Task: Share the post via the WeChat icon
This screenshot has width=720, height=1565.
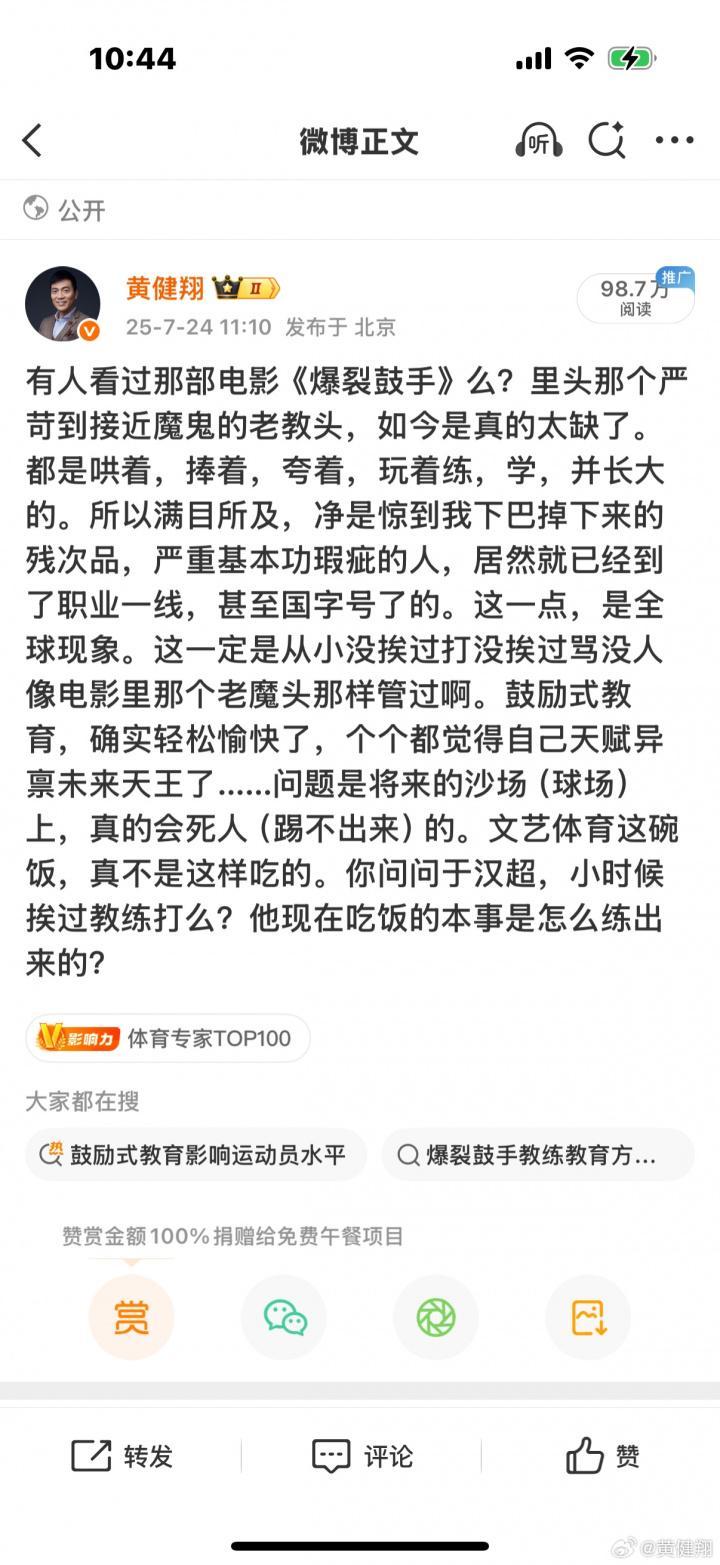Action: click(x=284, y=1318)
